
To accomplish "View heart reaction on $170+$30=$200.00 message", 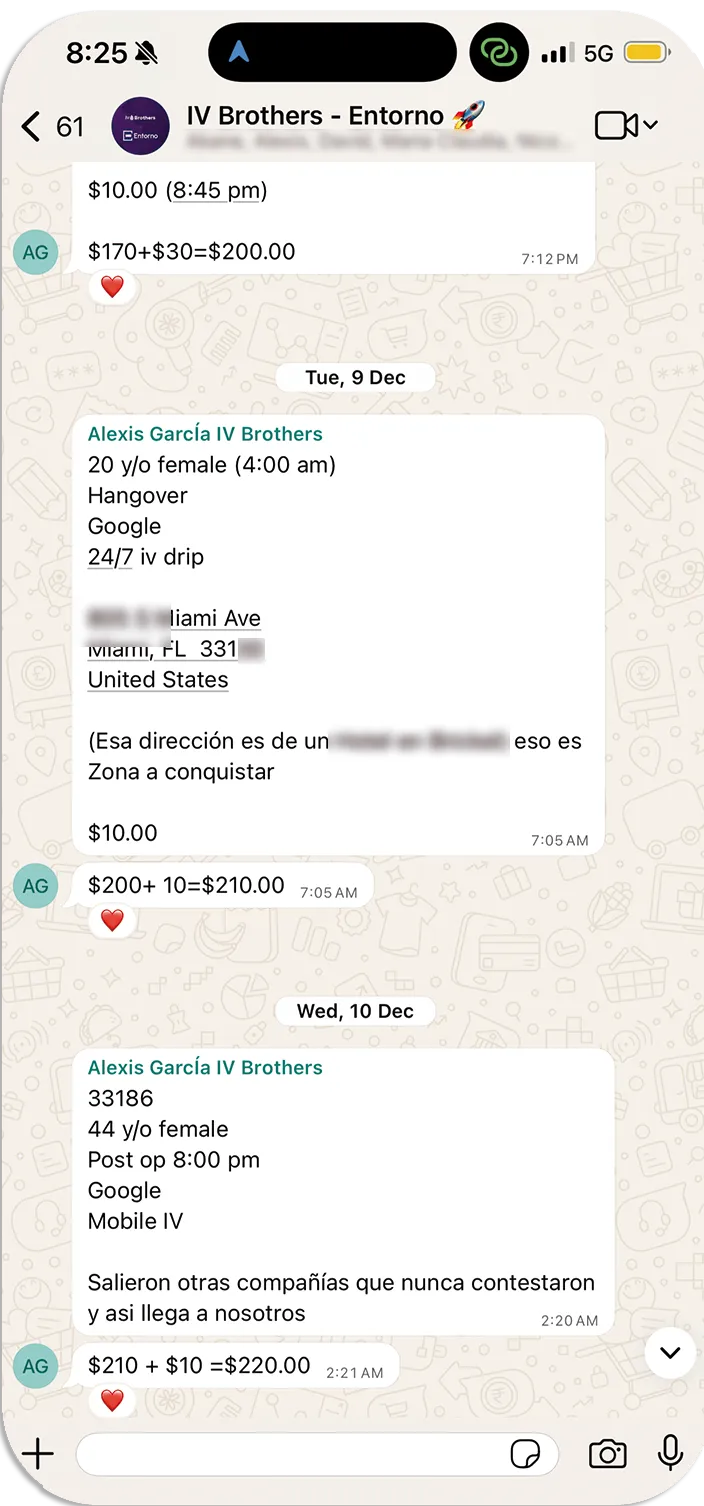I will (x=112, y=287).
